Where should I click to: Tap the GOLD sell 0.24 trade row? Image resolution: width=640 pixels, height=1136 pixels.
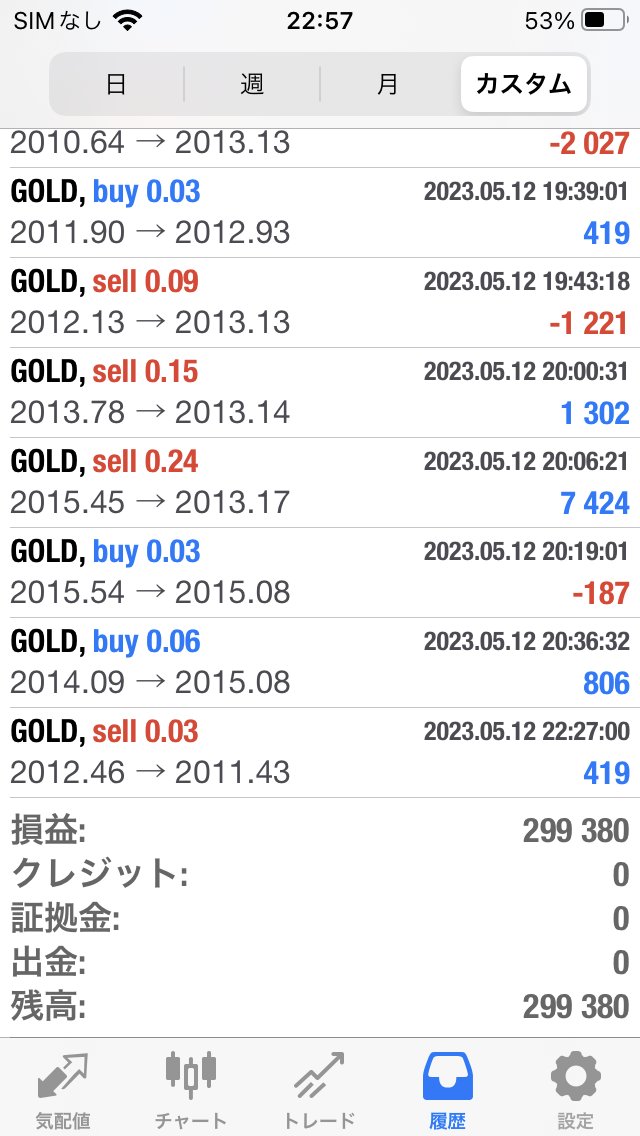tap(320, 482)
